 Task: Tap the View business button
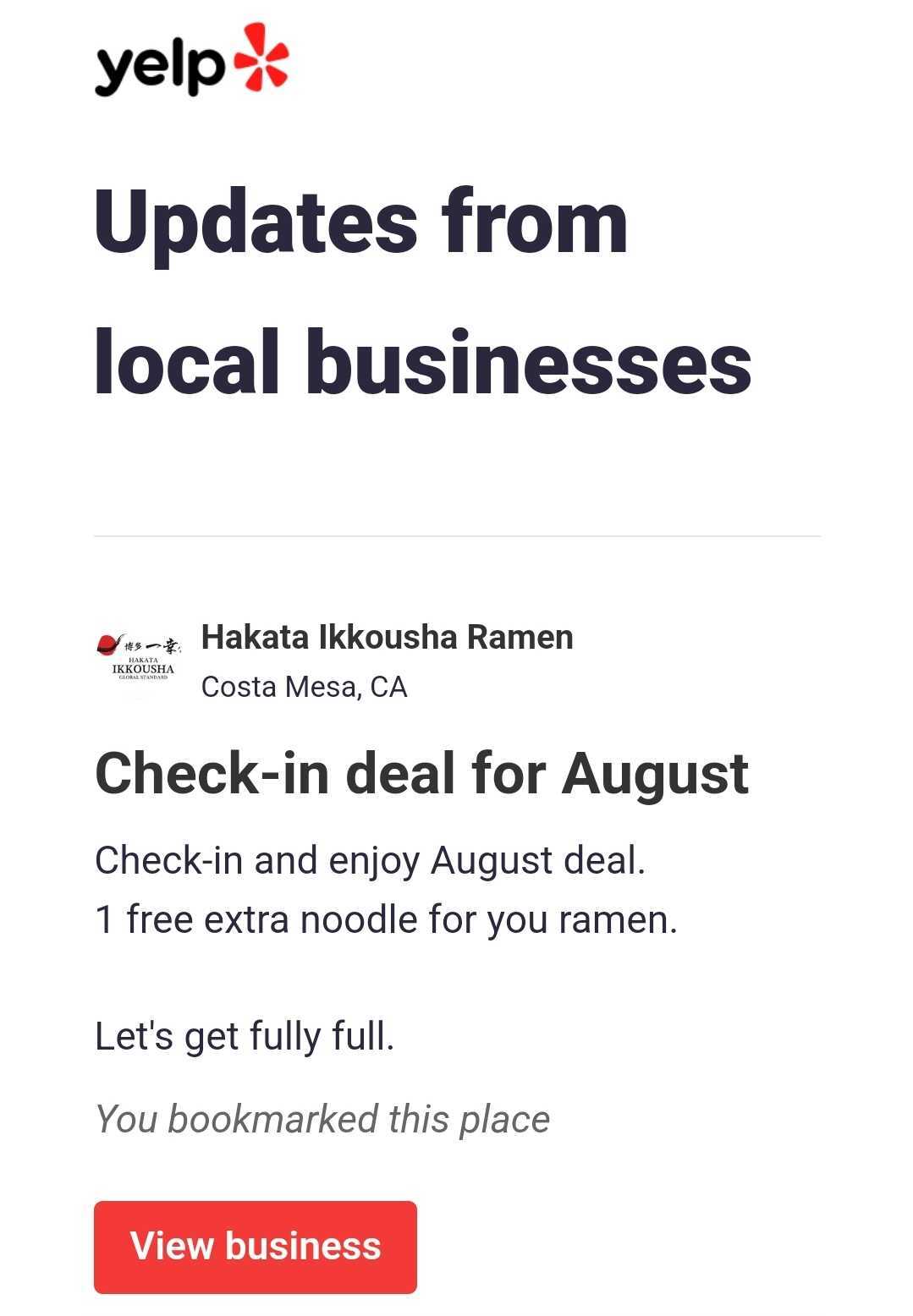coord(255,1247)
